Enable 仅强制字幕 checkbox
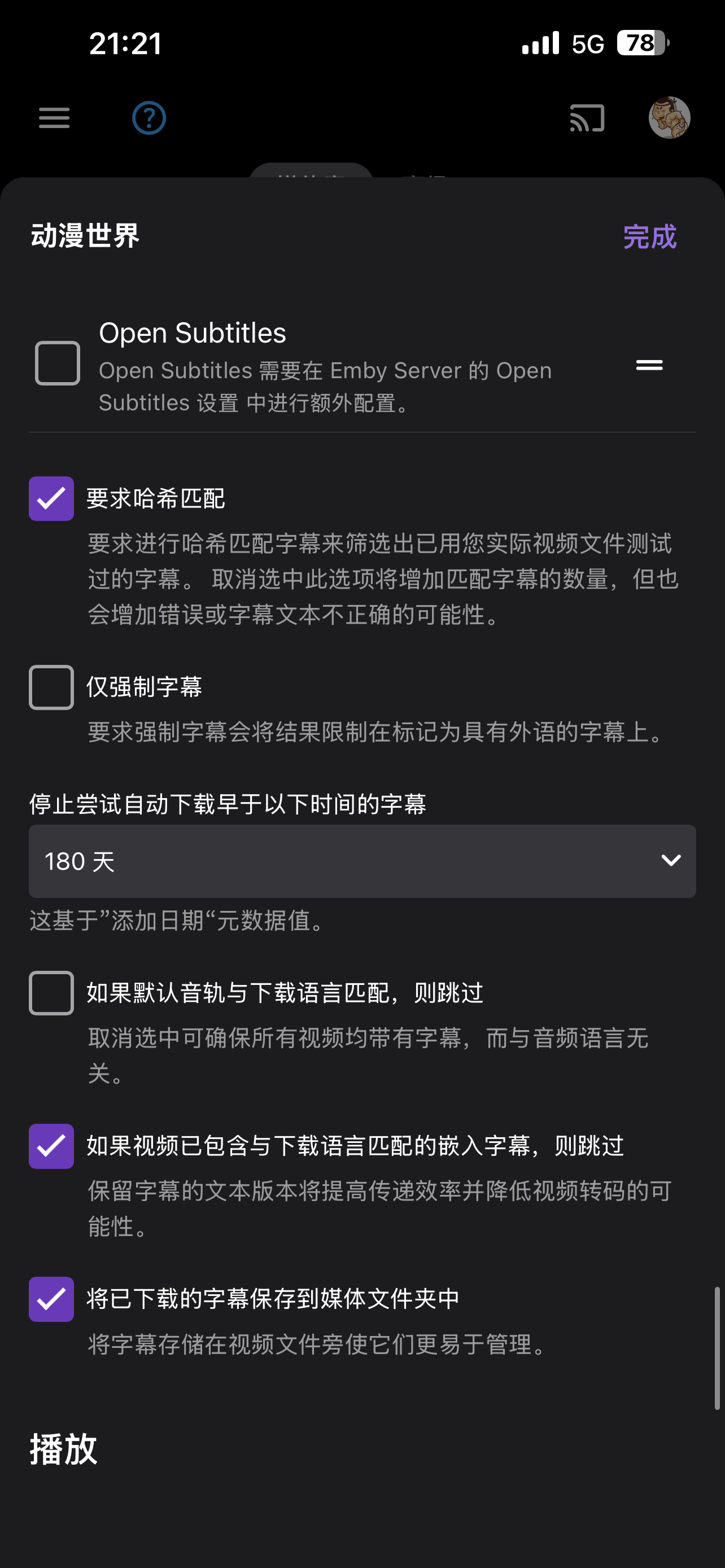The width and height of the screenshot is (725, 1568). click(51, 687)
